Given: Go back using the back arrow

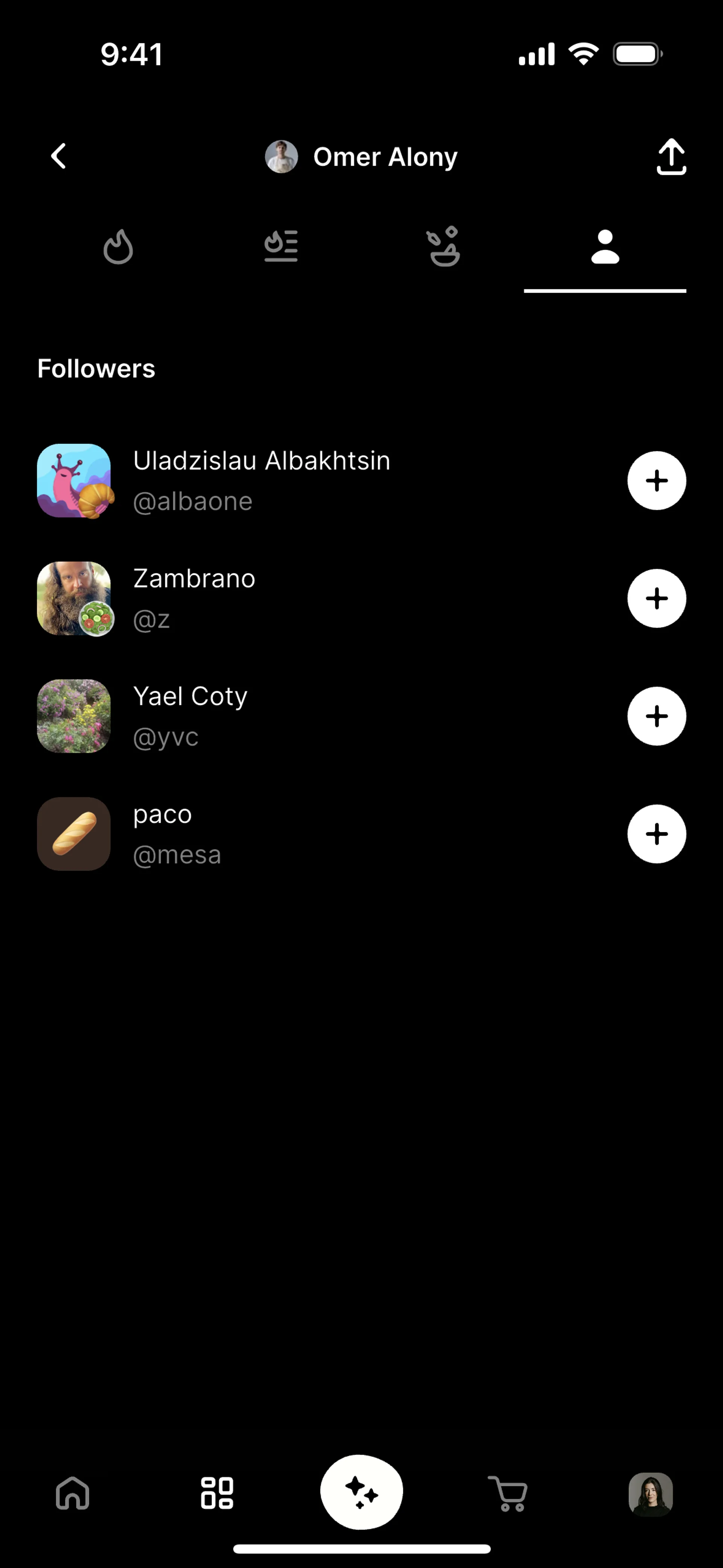Looking at the screenshot, I should point(58,156).
